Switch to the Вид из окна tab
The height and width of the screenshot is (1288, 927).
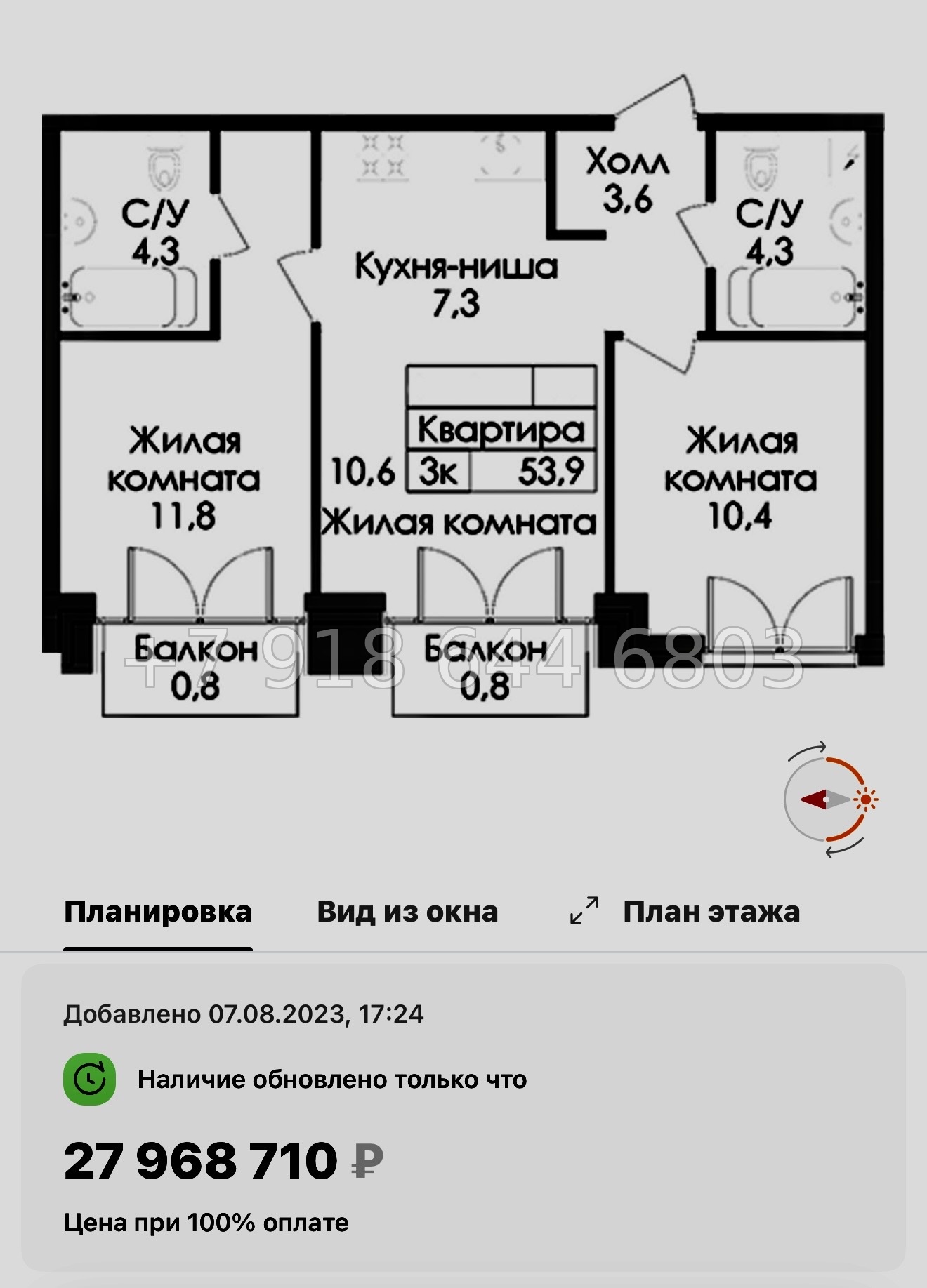coord(407,912)
